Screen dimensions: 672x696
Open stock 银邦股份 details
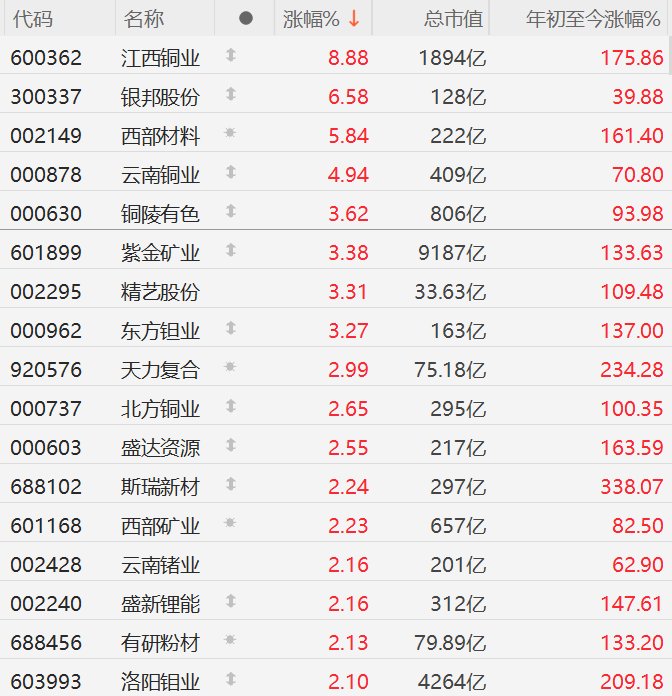click(160, 97)
